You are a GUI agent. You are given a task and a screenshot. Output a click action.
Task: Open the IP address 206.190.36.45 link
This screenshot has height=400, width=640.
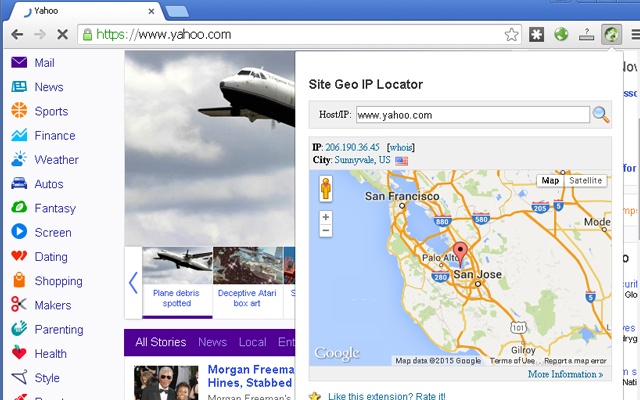(352, 147)
